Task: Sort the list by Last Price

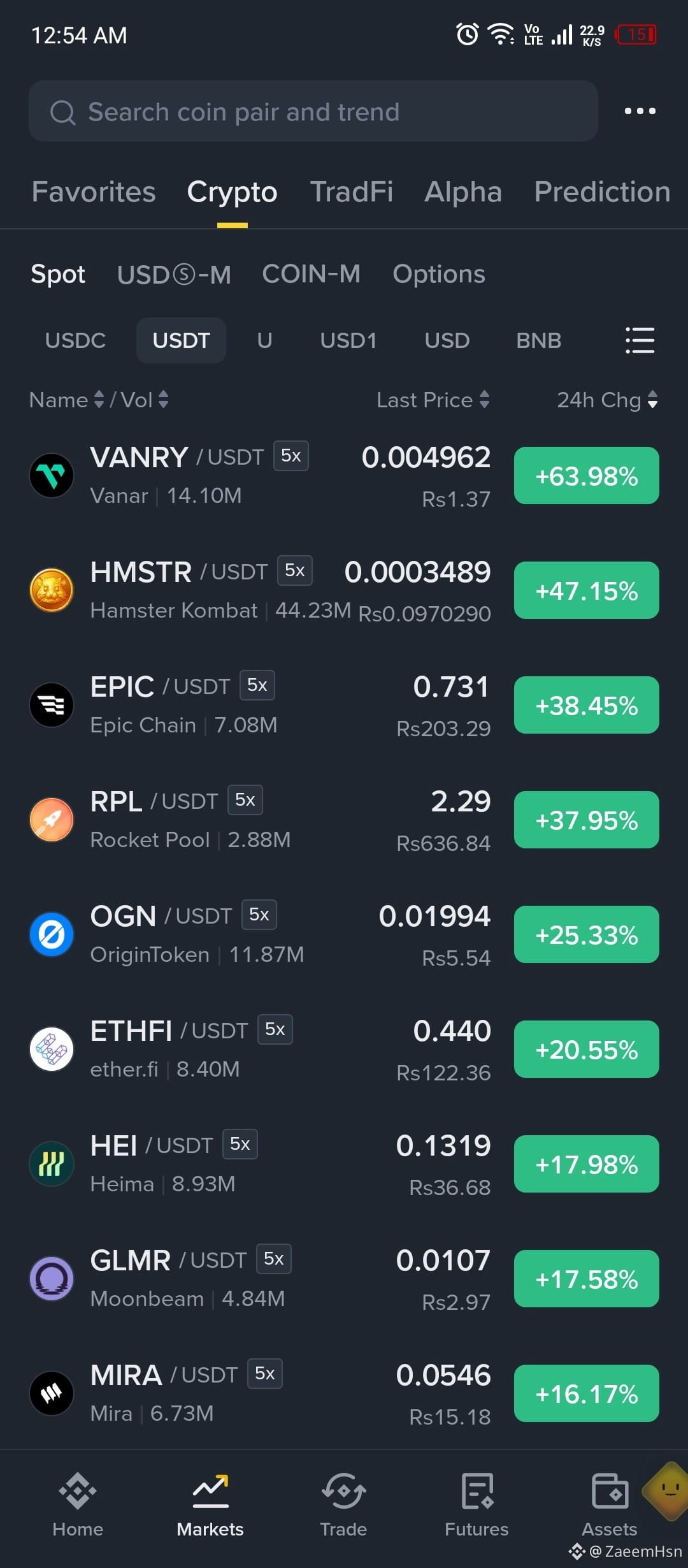Action: click(x=433, y=400)
